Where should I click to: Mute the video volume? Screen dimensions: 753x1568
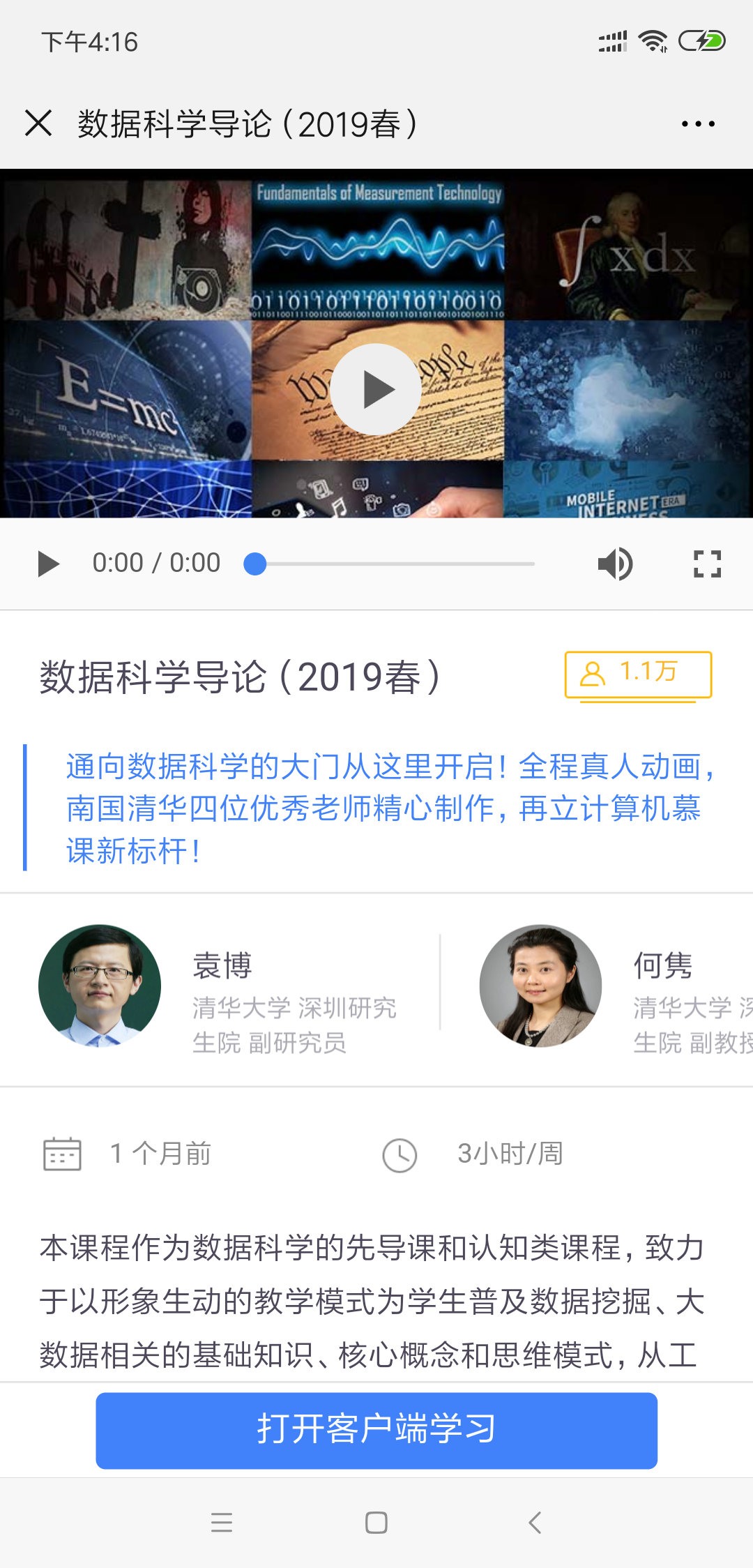(615, 564)
